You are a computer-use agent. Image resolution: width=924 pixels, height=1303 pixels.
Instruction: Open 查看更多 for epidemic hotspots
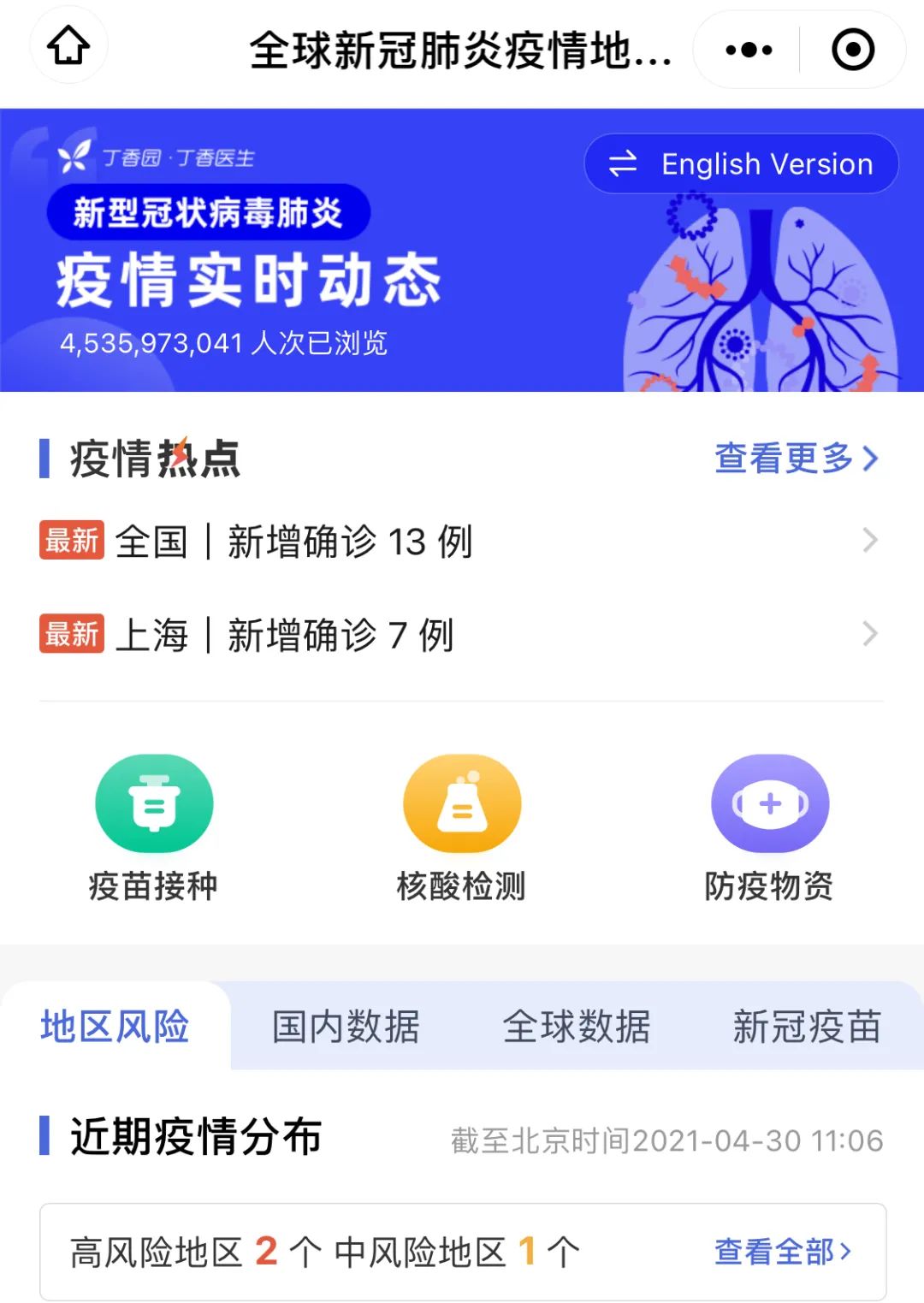tap(796, 459)
